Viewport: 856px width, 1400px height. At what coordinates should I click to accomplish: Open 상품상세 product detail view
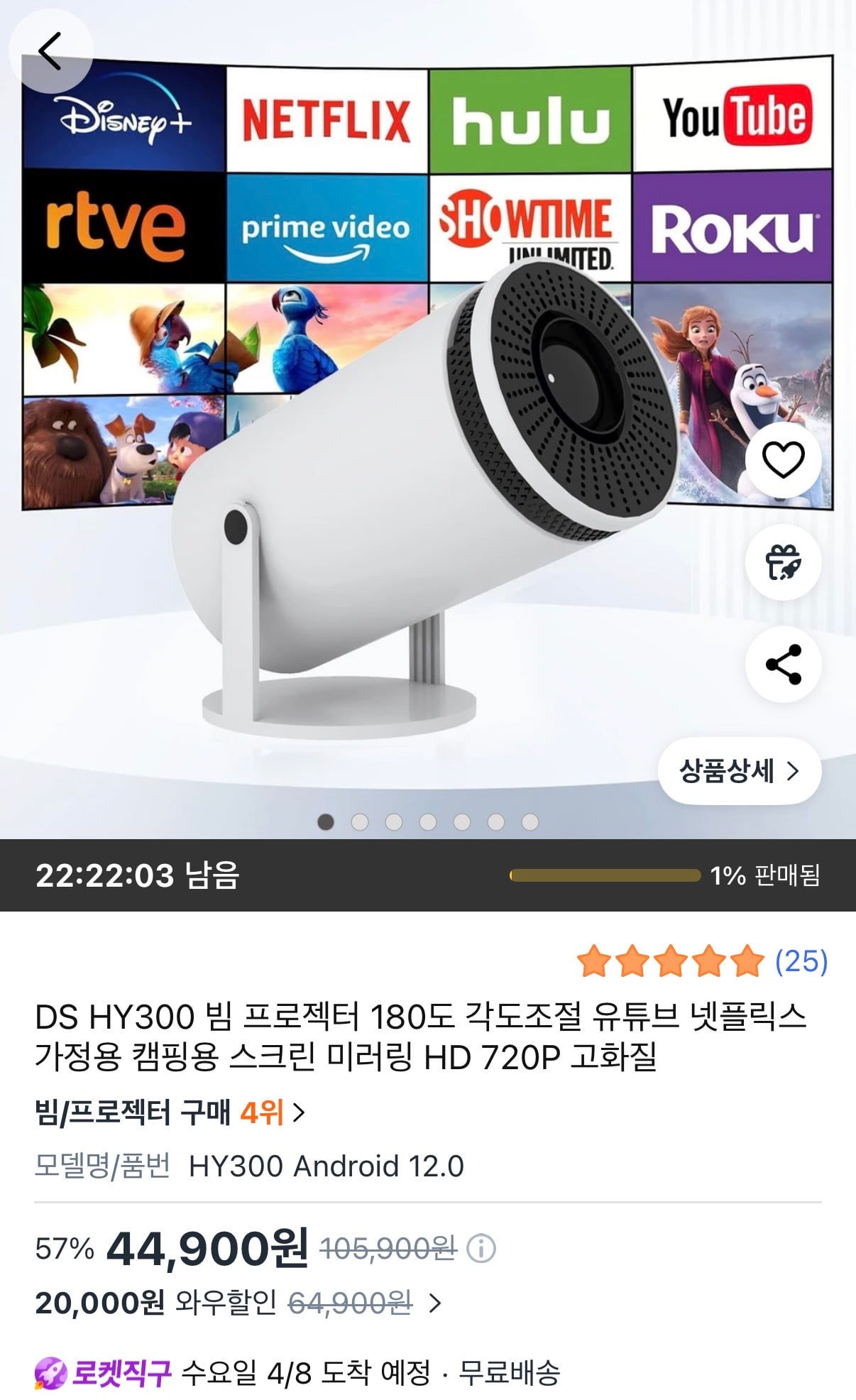click(740, 769)
